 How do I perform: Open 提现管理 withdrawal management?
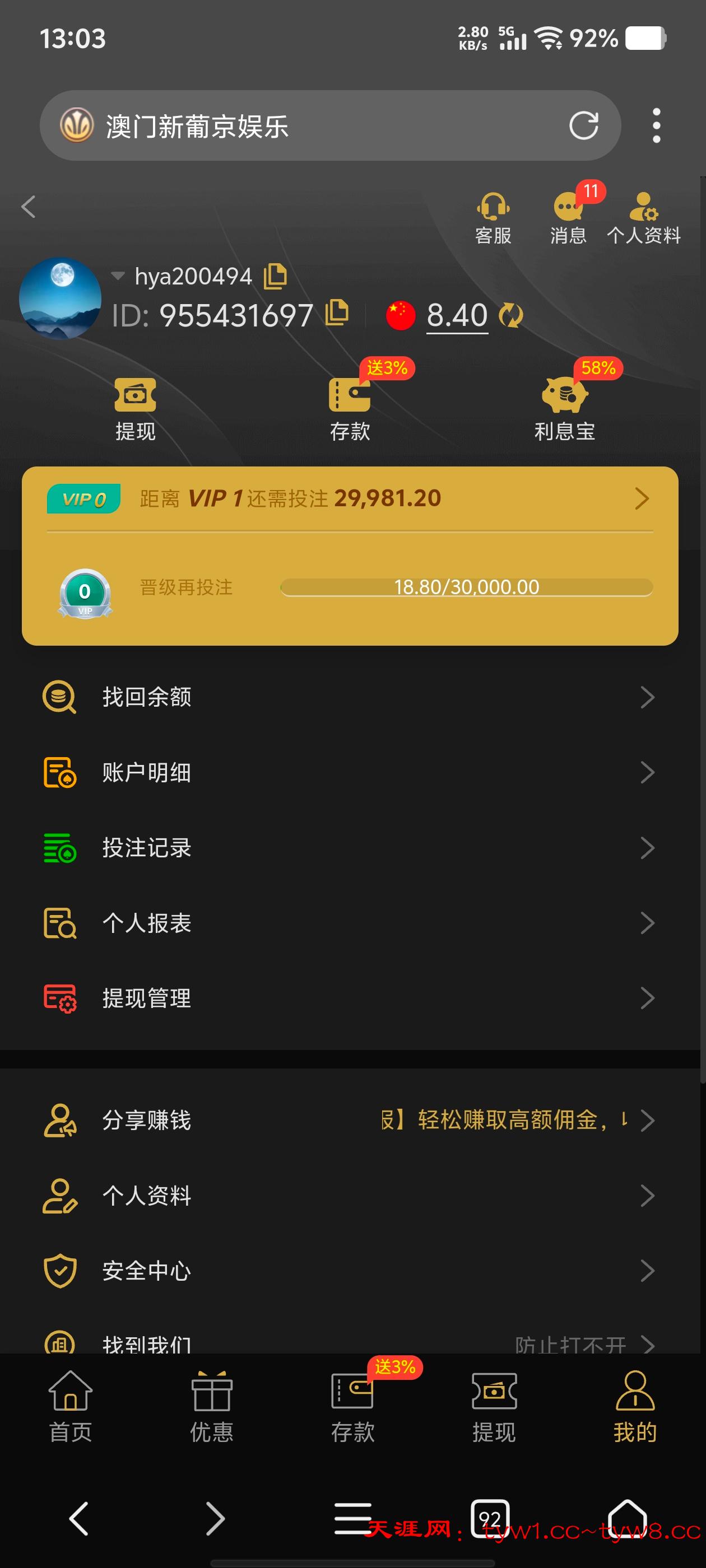coord(350,998)
